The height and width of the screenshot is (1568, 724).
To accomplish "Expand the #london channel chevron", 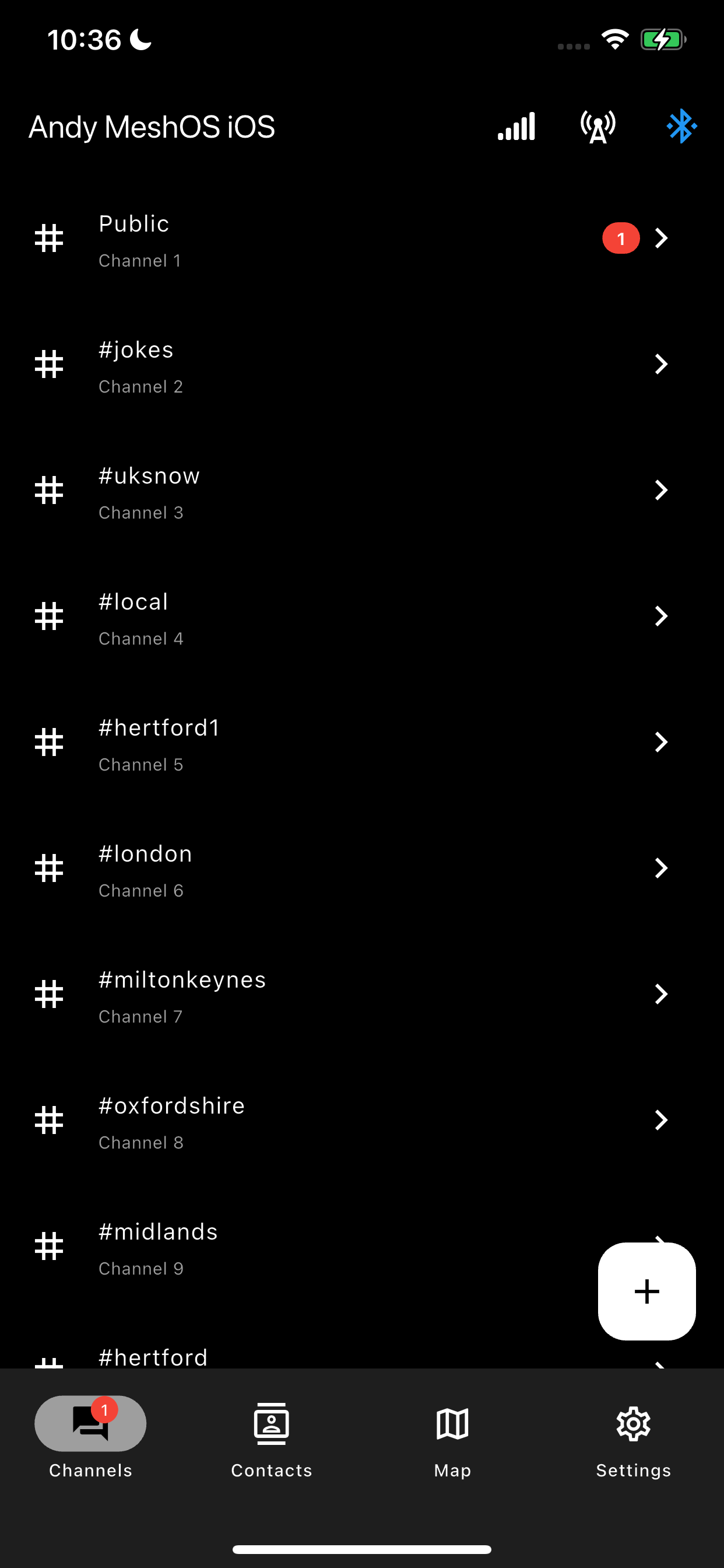I will pyautogui.click(x=661, y=868).
